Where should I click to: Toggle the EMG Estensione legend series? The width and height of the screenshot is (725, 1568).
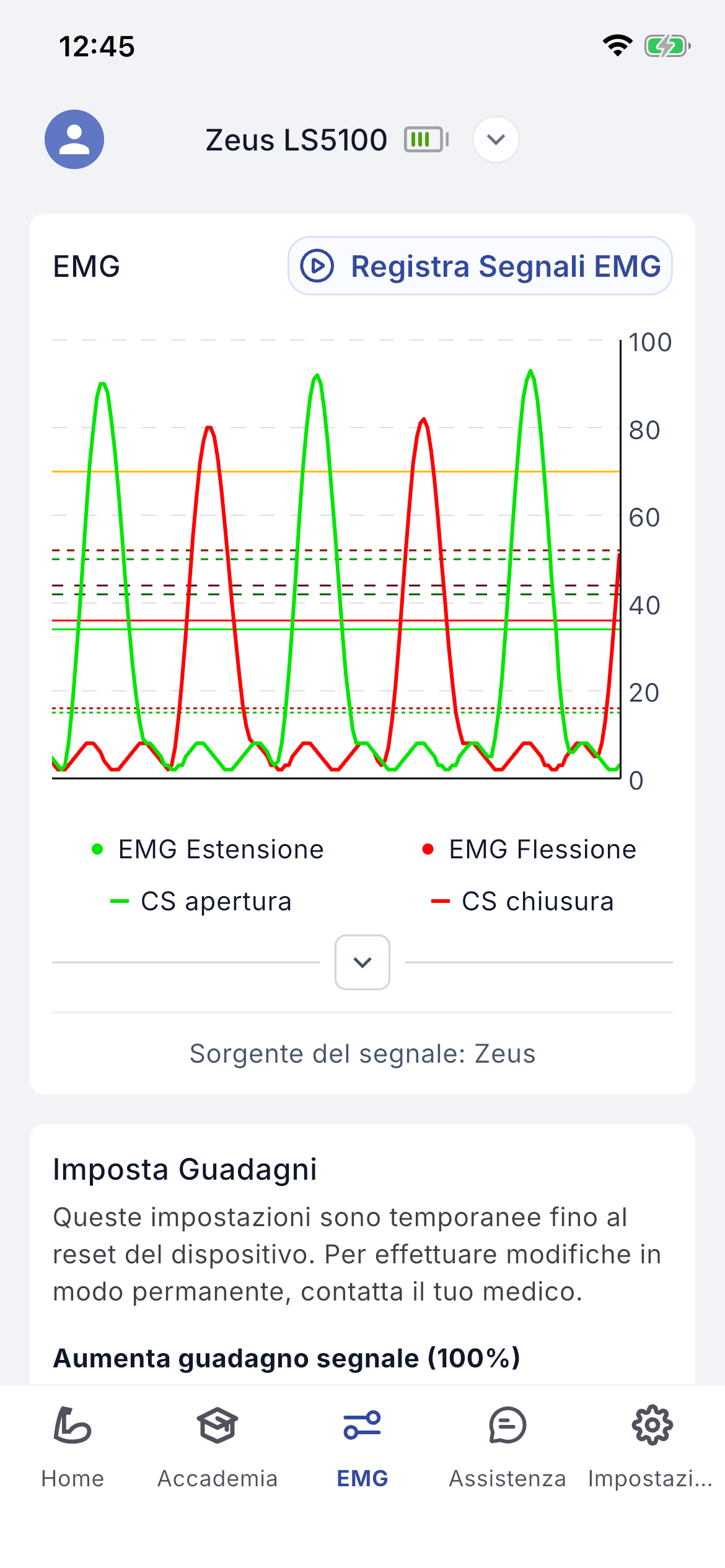[208, 849]
